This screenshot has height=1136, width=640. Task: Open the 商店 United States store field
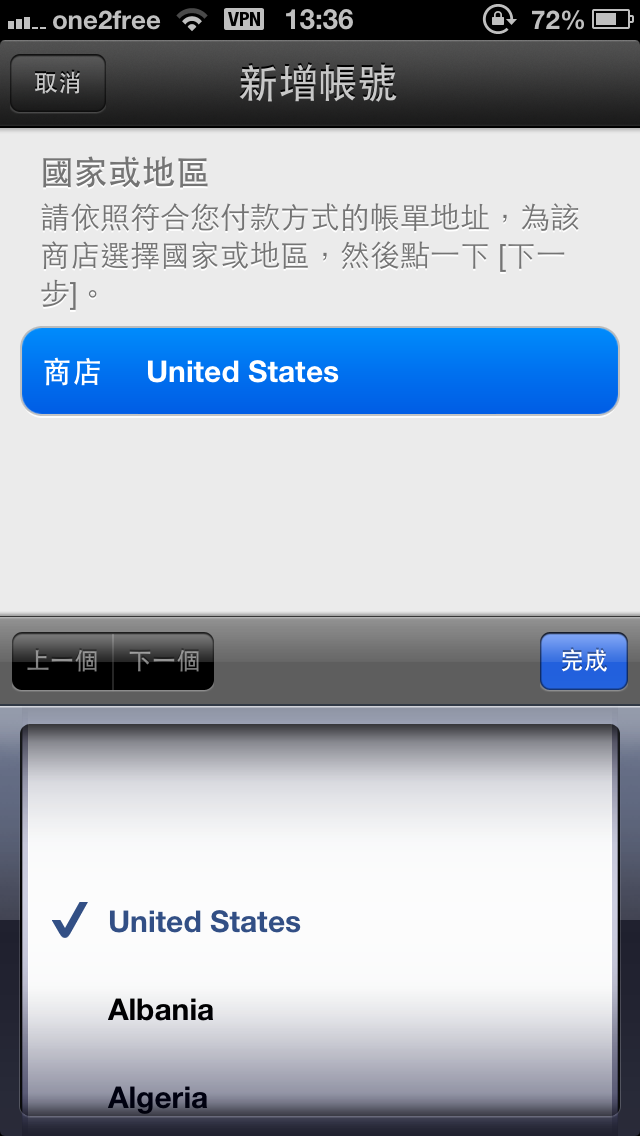[320, 372]
